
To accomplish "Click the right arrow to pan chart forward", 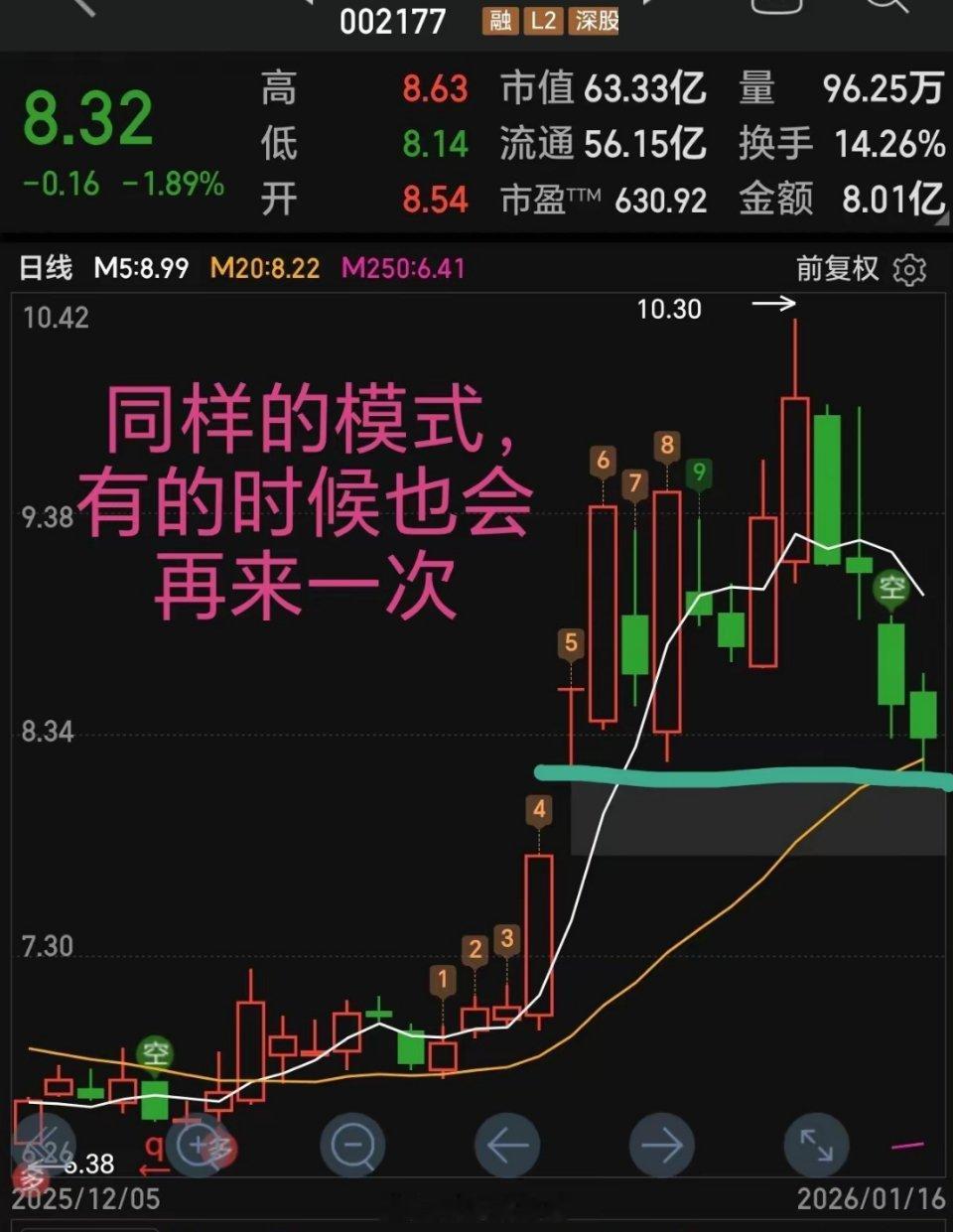I will (662, 1144).
